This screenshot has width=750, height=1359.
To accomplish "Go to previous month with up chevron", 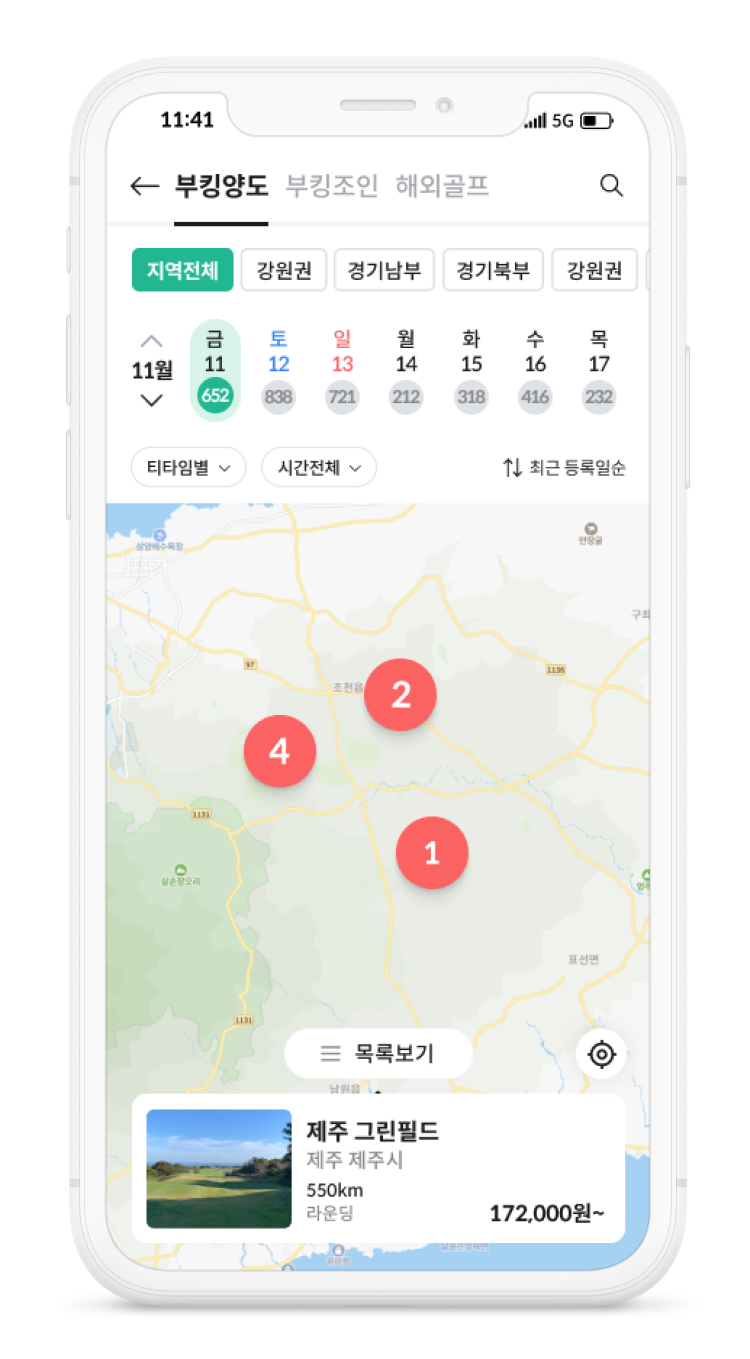I will click(x=152, y=341).
